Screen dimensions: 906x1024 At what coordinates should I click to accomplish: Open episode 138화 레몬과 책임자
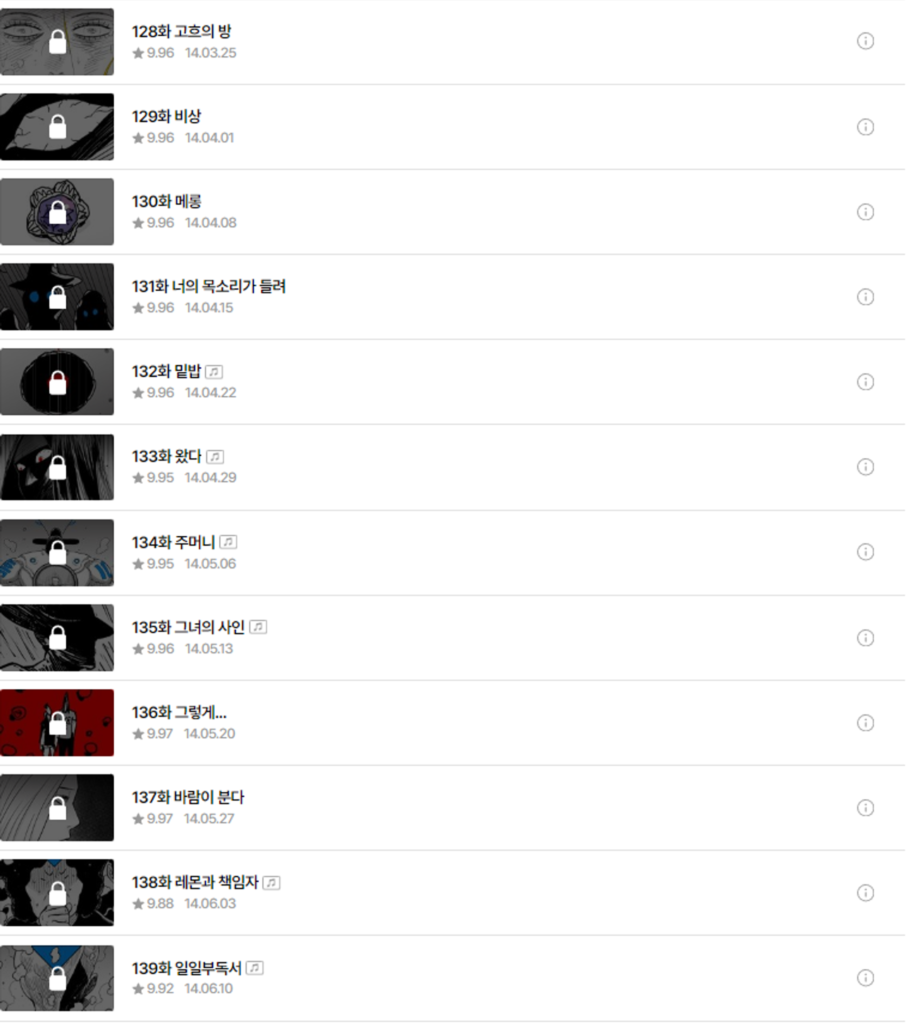[195, 883]
